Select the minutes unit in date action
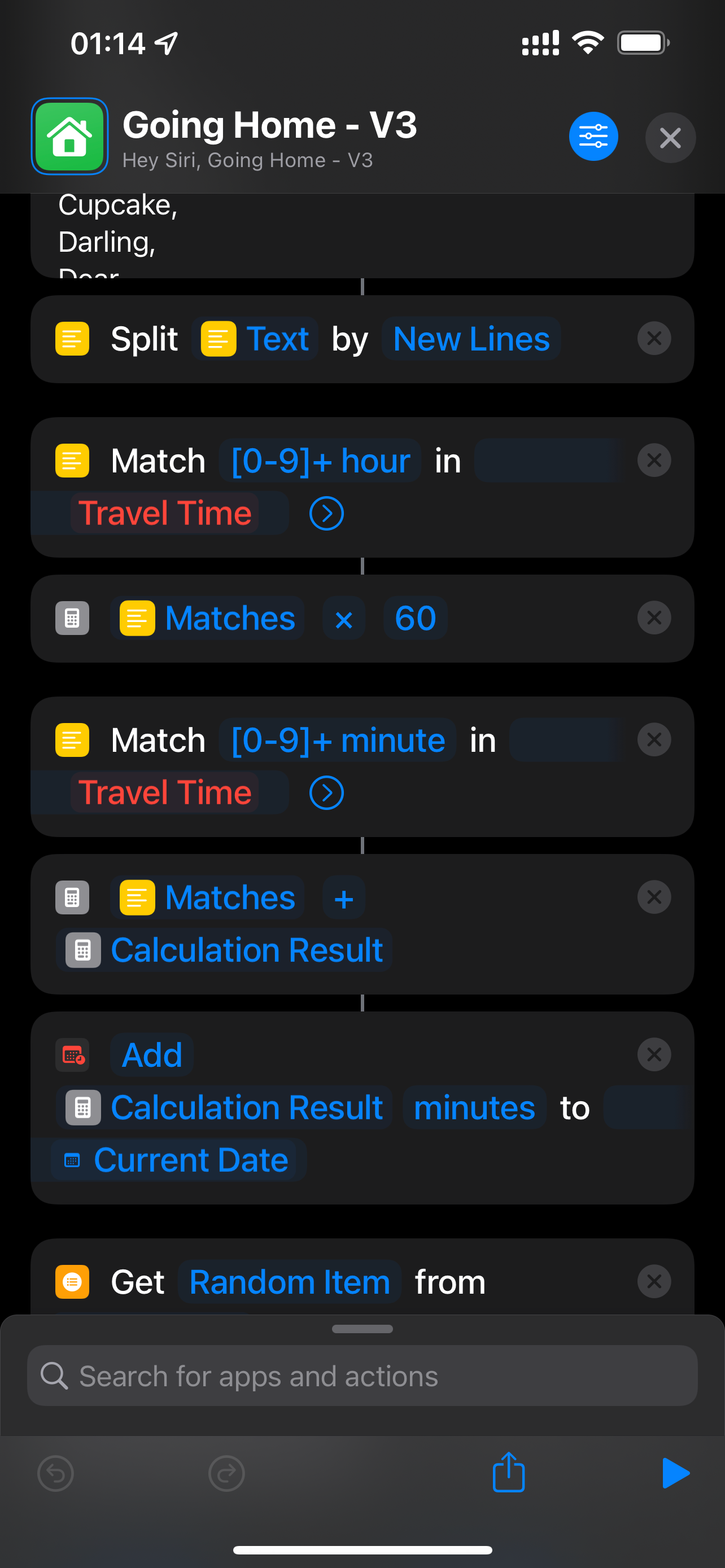The image size is (725, 1568). [474, 1108]
